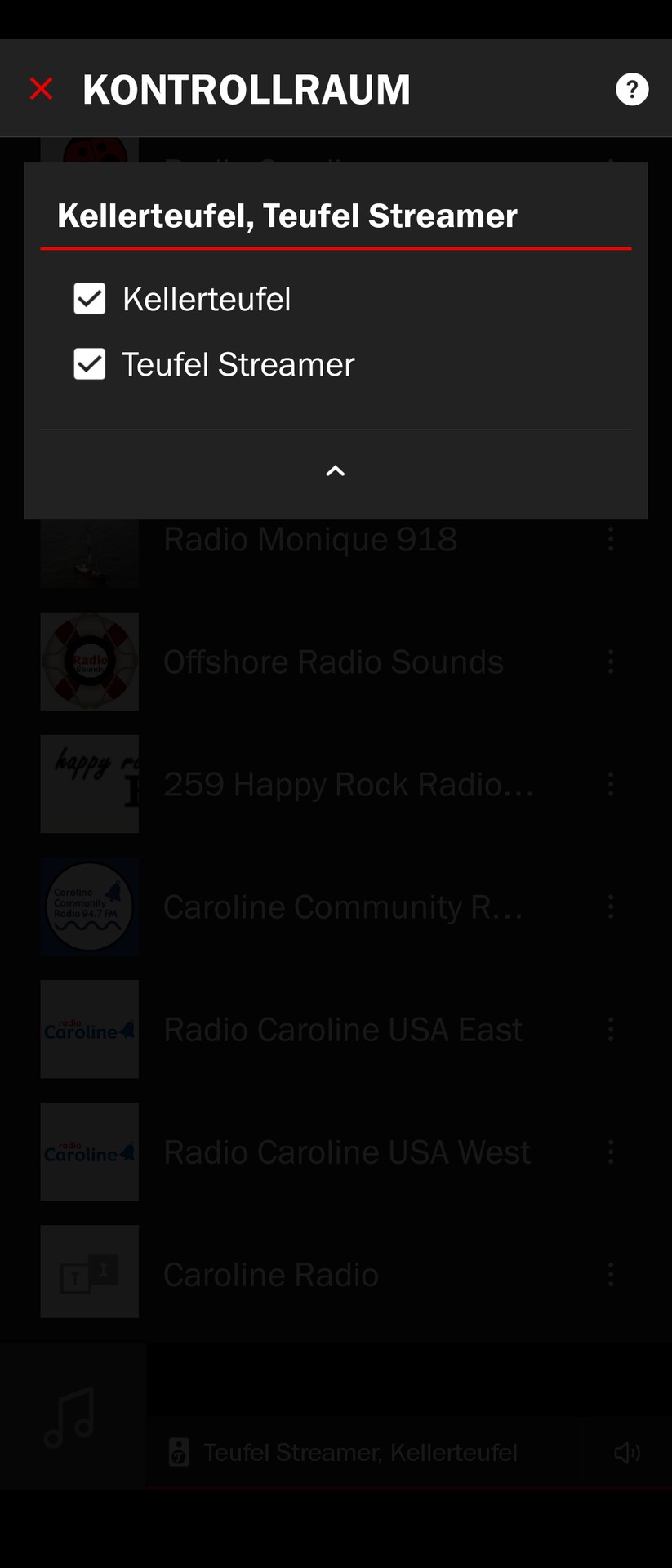Screen dimensions: 672x1568
Task: Select the Radio Caroline USA East station
Action: click(343, 1029)
